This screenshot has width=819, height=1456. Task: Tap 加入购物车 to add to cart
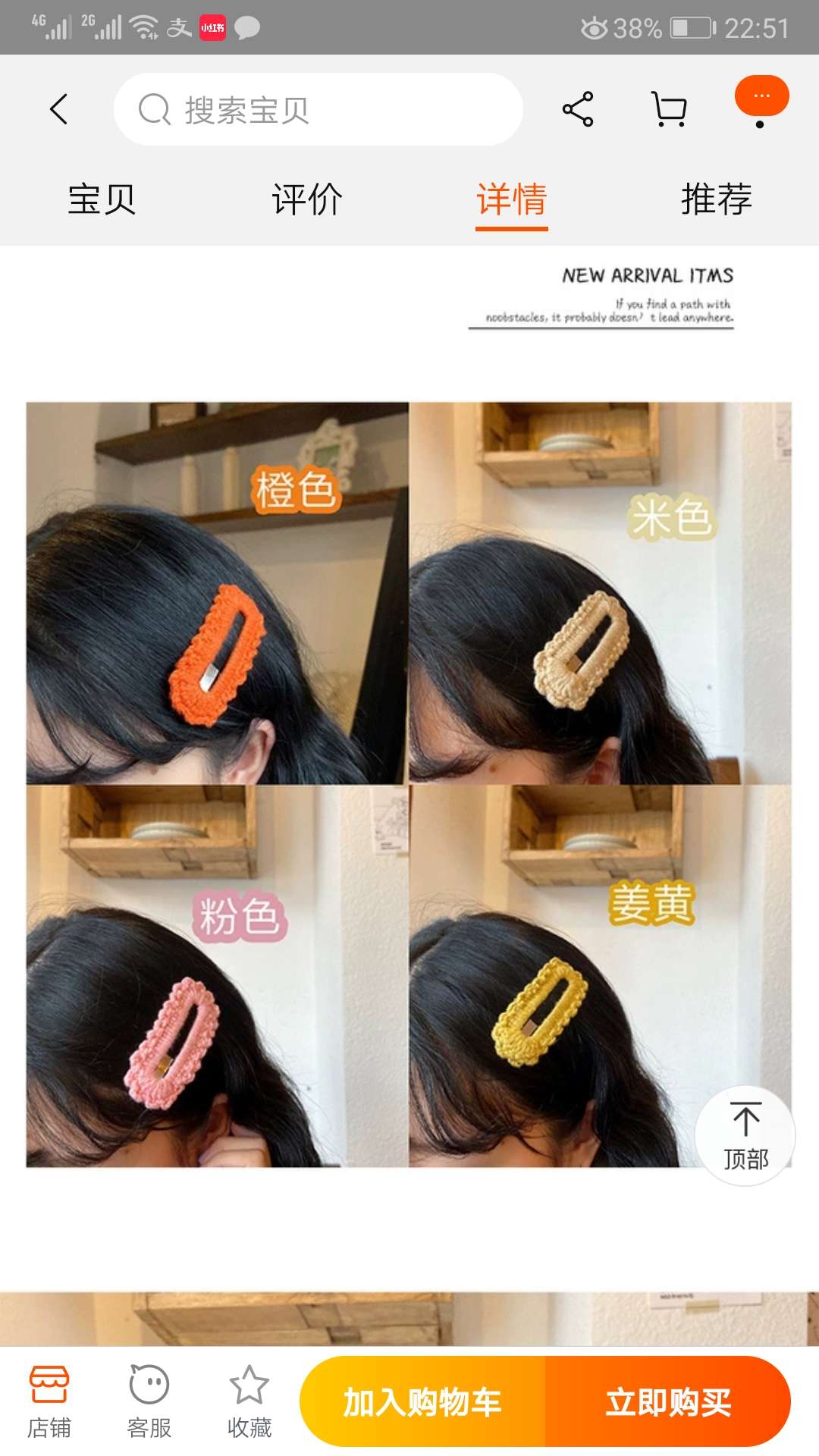422,1401
